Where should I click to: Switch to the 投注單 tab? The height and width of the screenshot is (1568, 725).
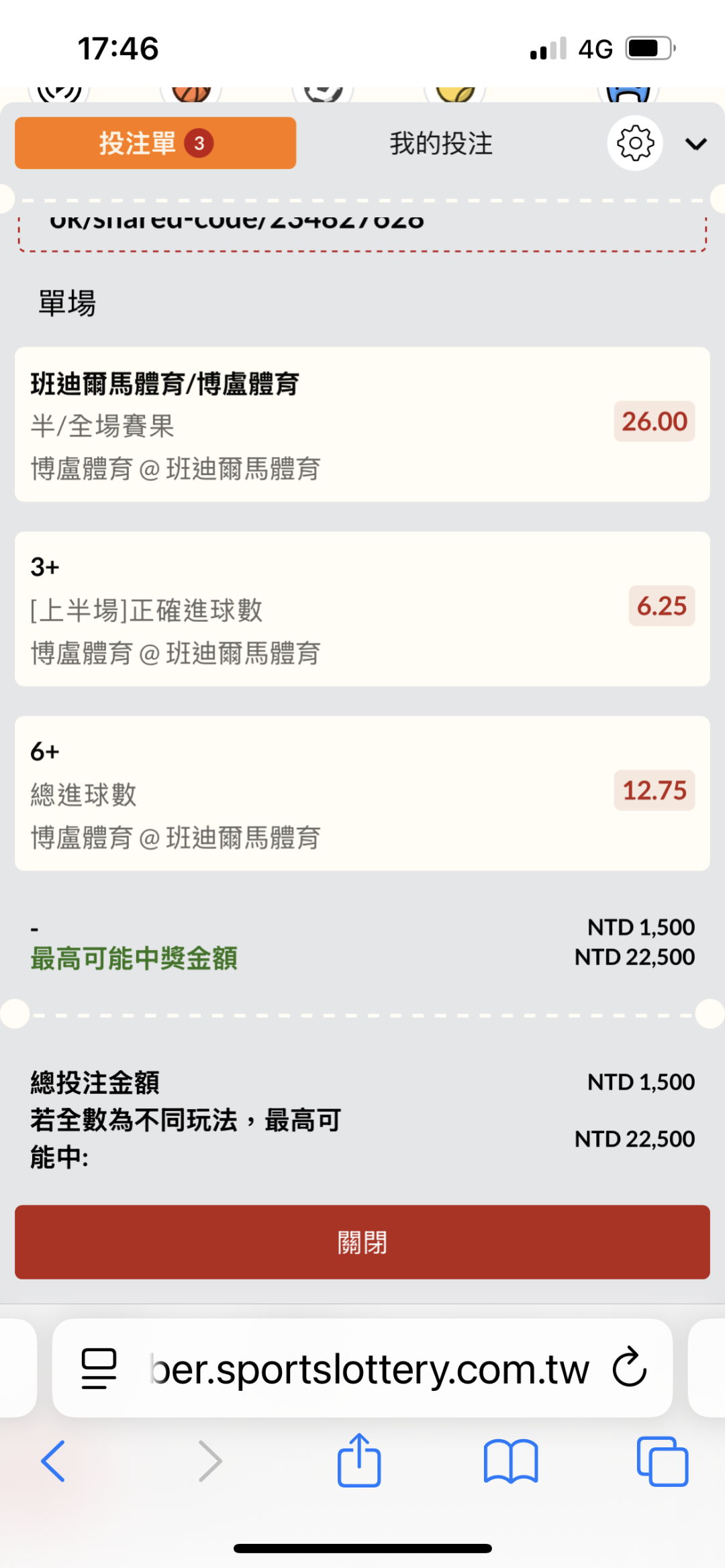pos(155,143)
